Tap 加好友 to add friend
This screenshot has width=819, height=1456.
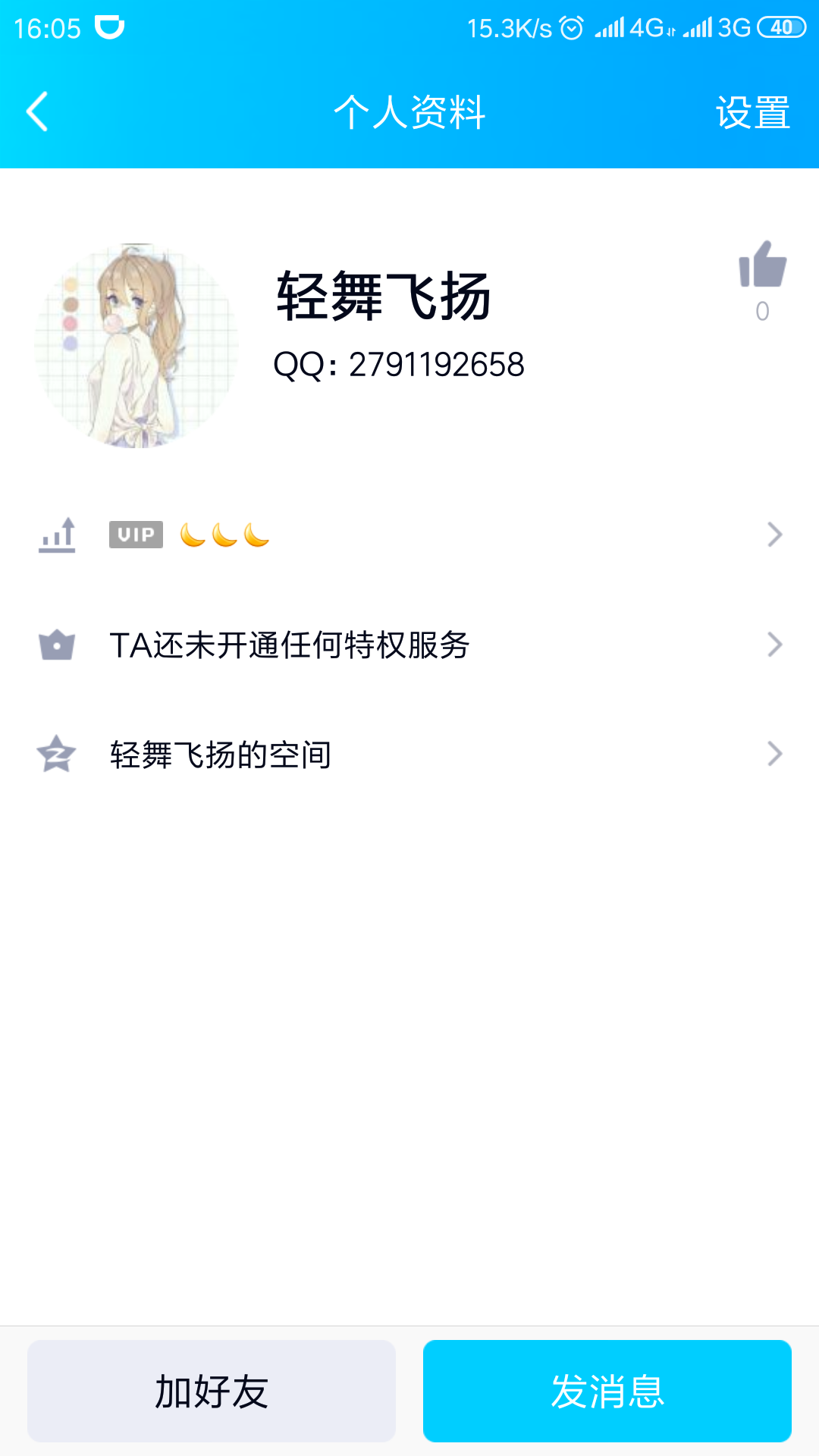click(211, 1390)
